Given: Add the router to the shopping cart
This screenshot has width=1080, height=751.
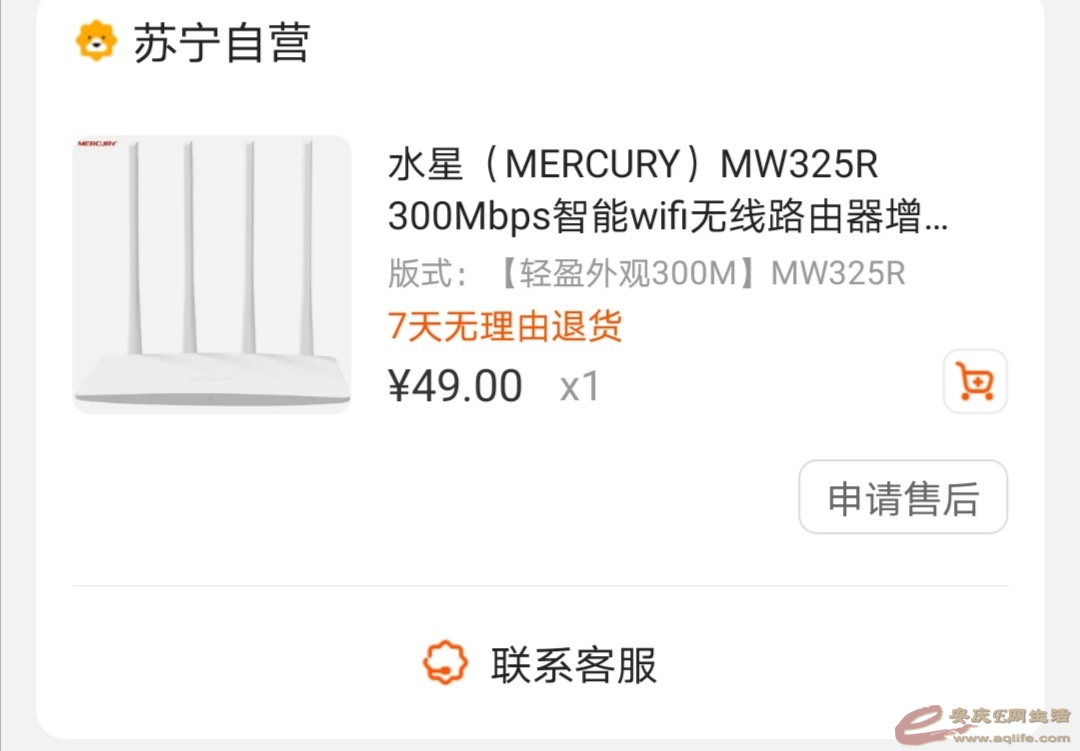Looking at the screenshot, I should (975, 381).
